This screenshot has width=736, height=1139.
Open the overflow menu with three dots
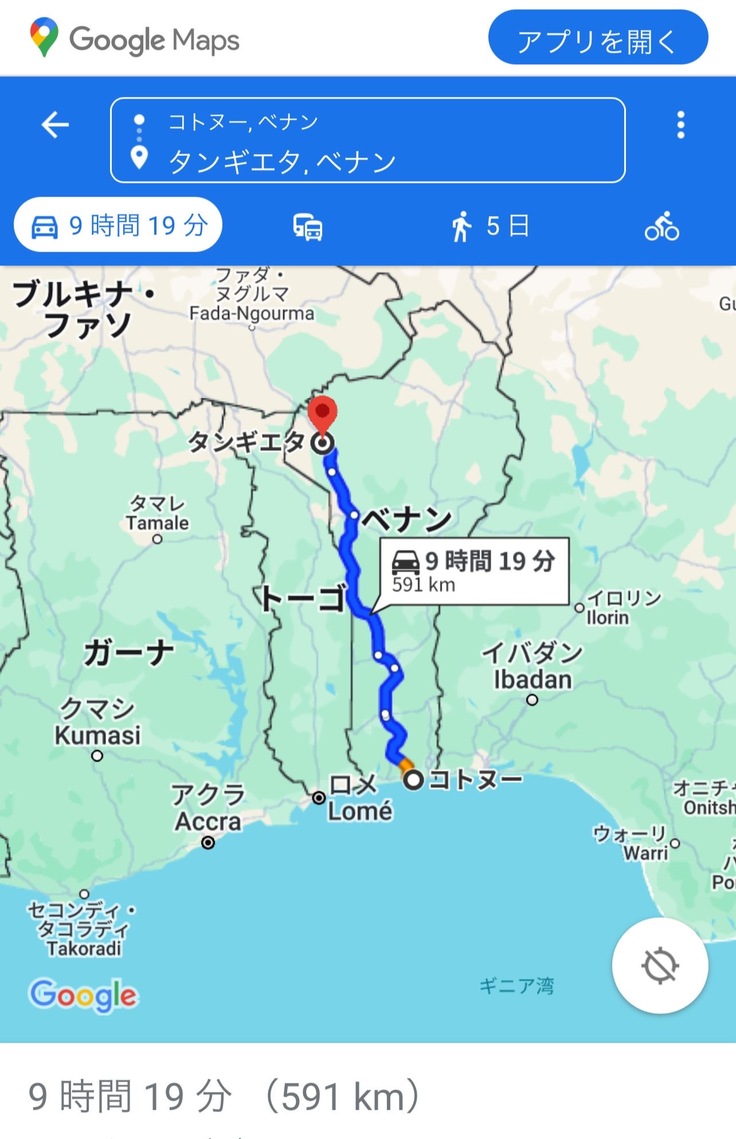[680, 125]
